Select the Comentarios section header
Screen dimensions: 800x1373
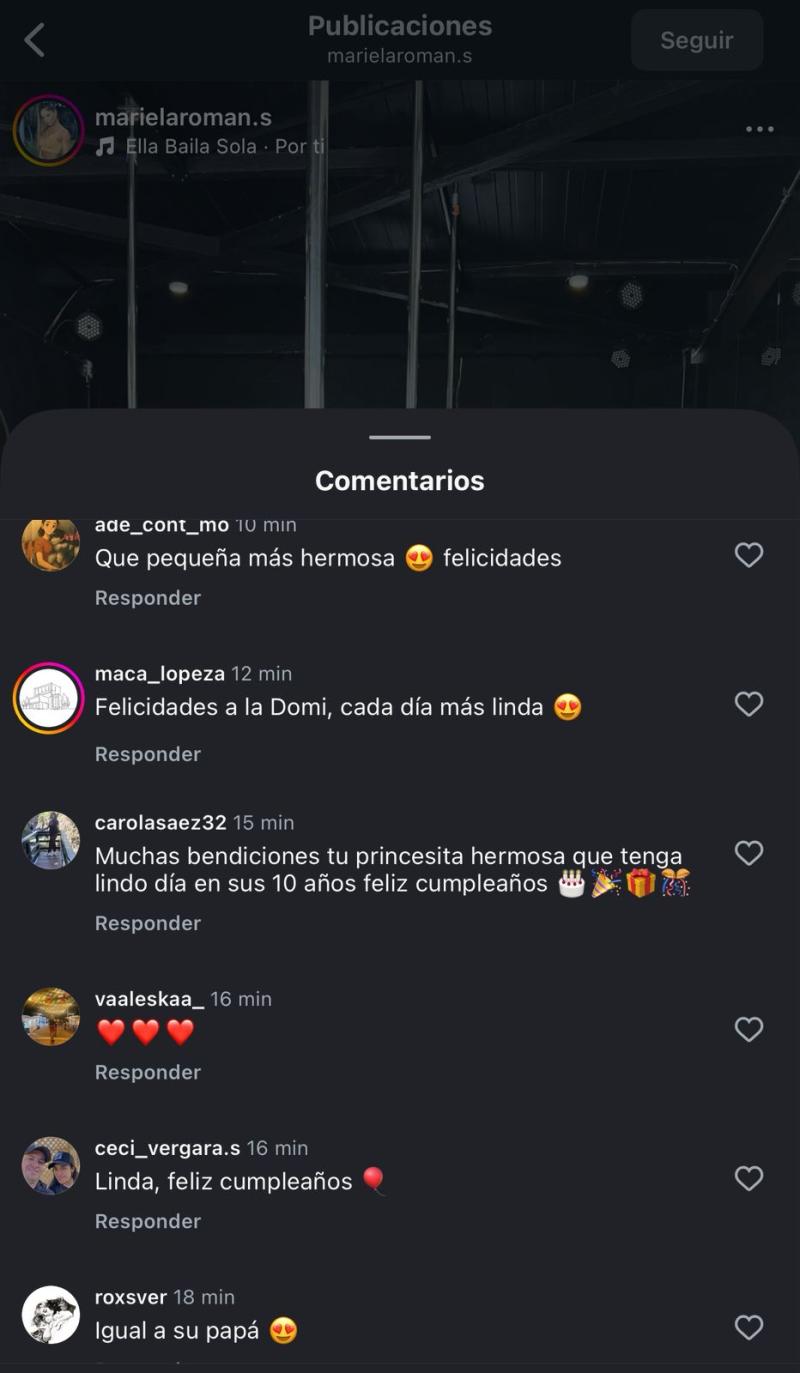(x=399, y=481)
